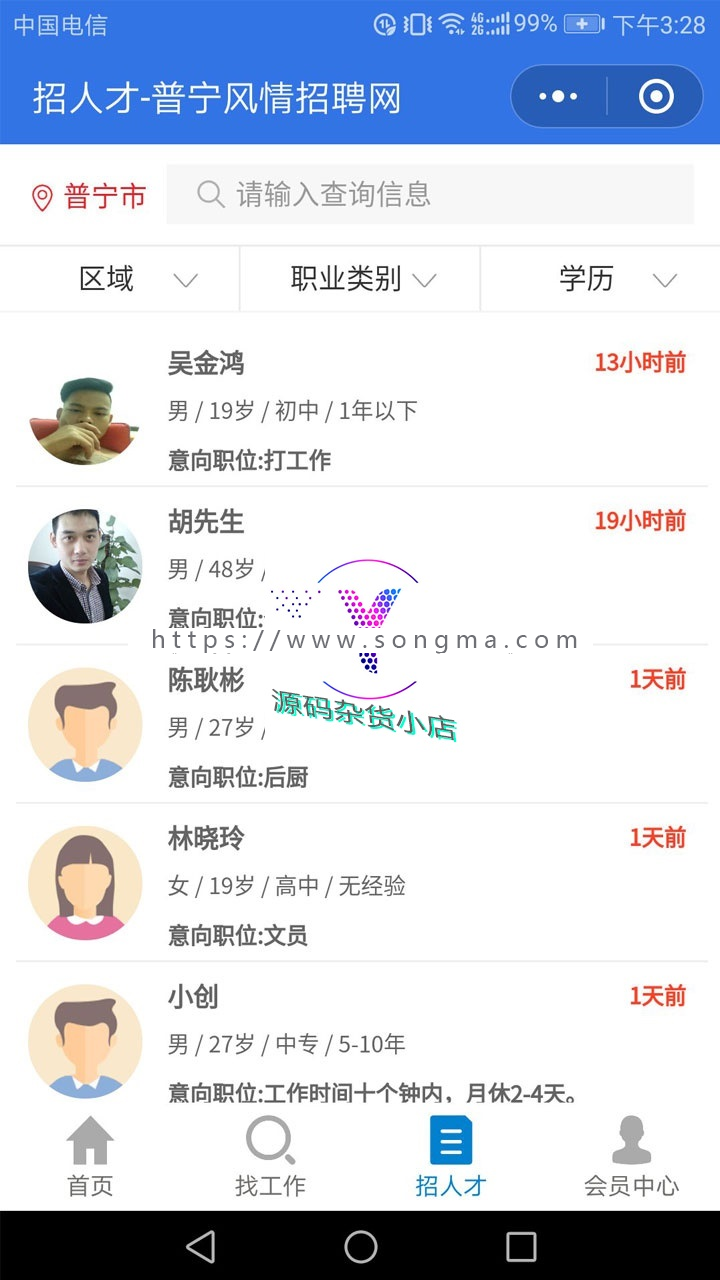Image resolution: width=720 pixels, height=1280 pixels.
Task: Open the 招人才 document icon tab
Action: (x=449, y=1140)
